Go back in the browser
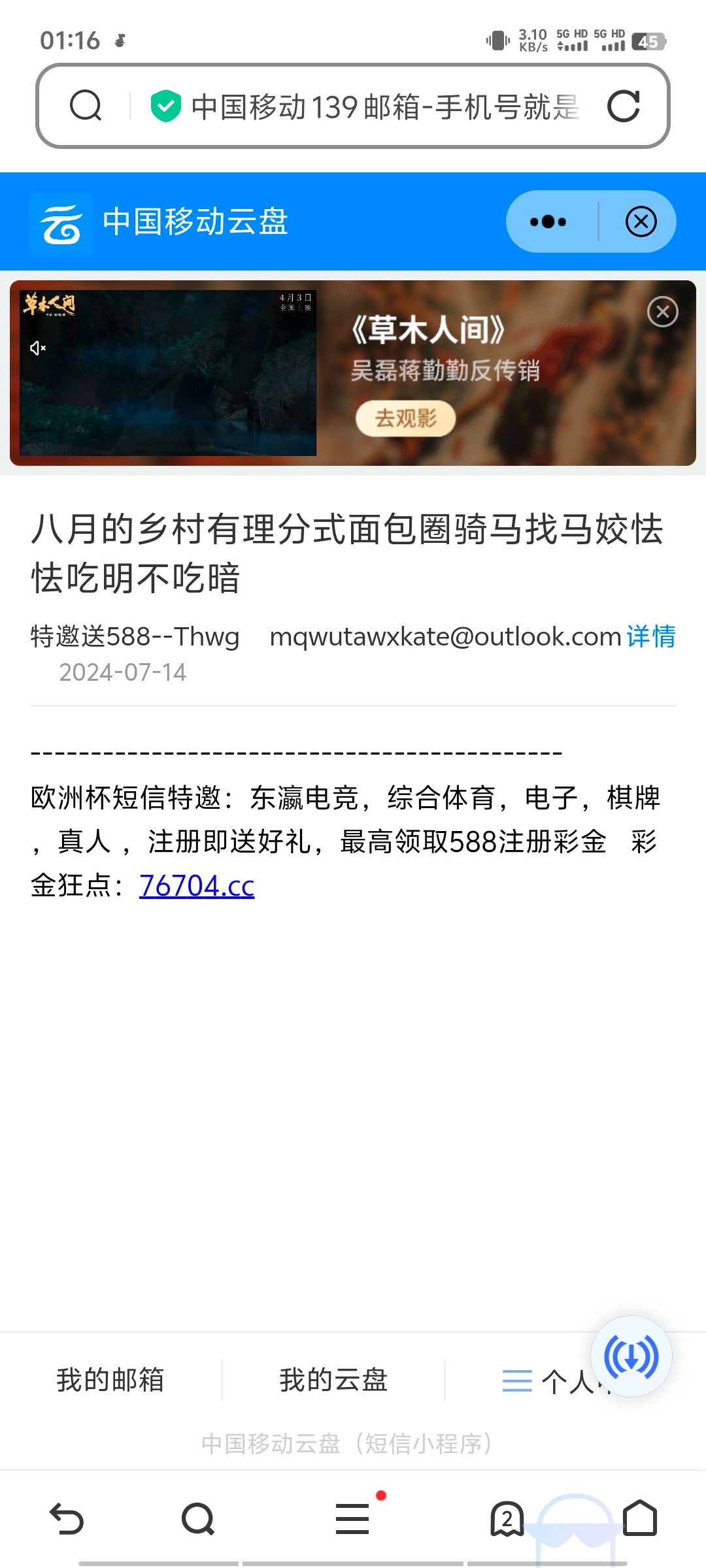 [x=67, y=1518]
